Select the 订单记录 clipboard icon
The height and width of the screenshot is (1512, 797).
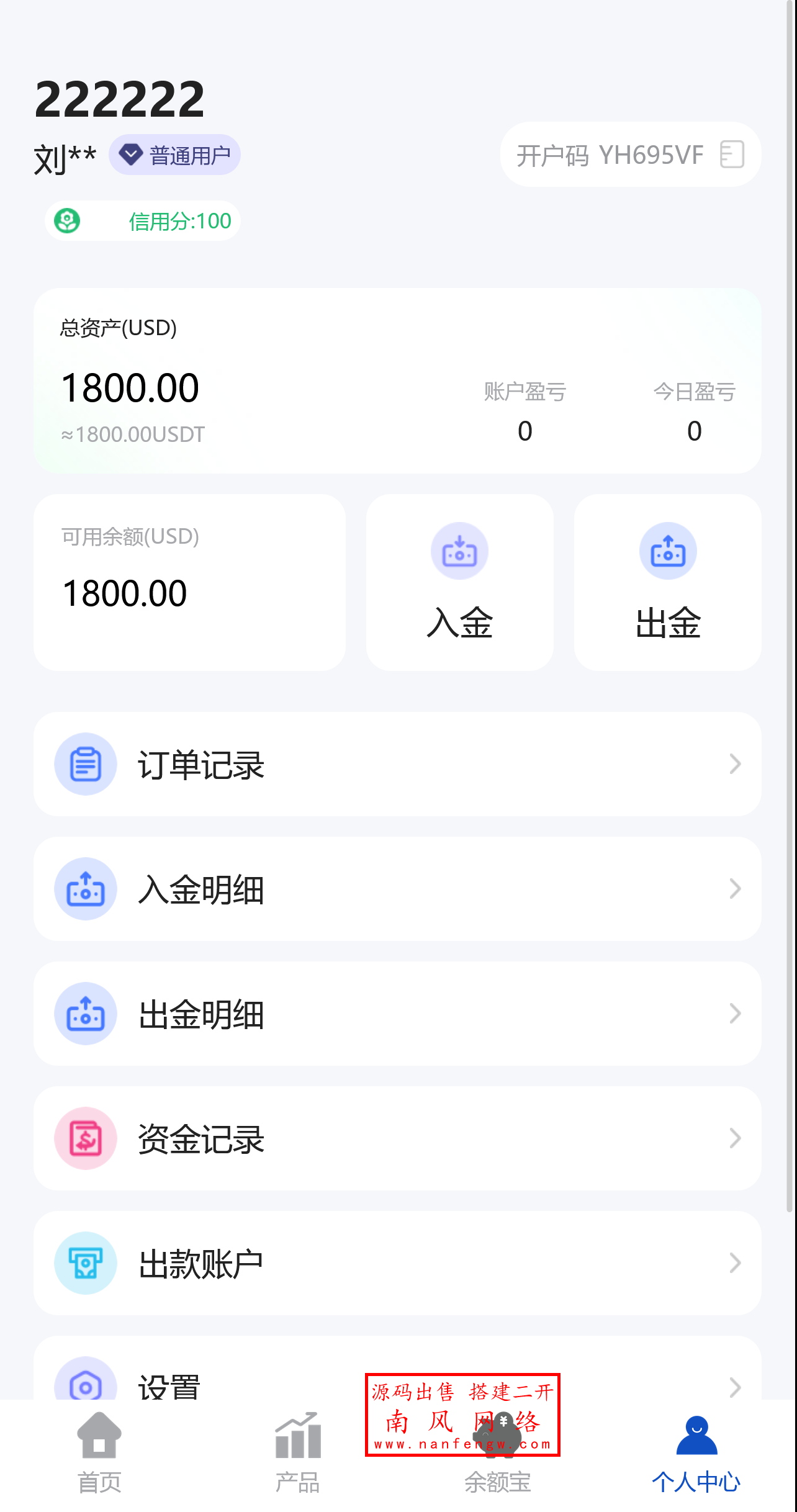coord(86,764)
